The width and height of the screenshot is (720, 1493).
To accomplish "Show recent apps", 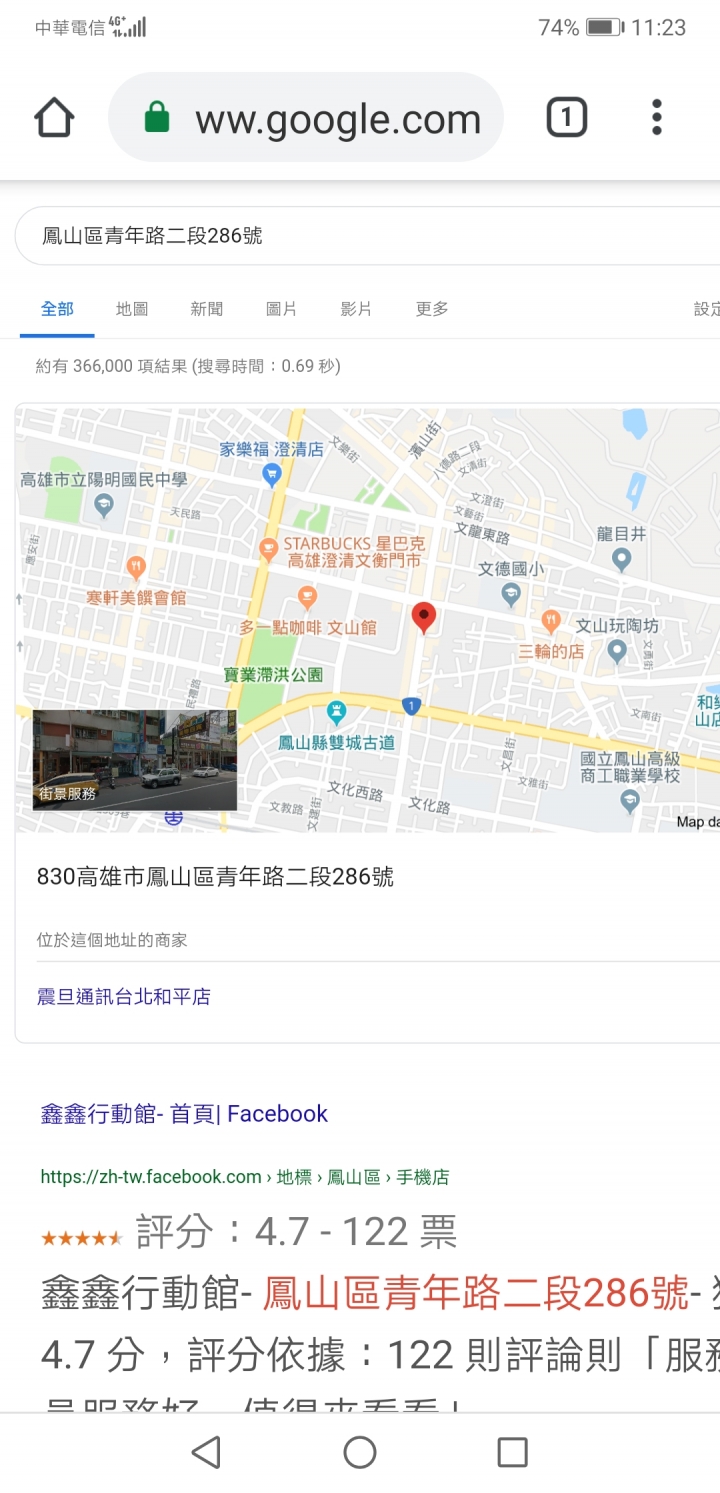I will (x=512, y=1452).
